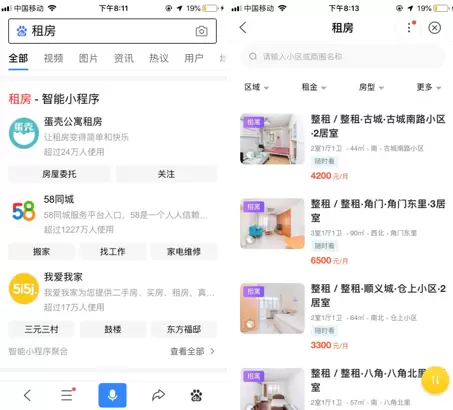The height and width of the screenshot is (410, 453).
Task: Follow 蛋壳公寓 with the 关注 button
Action: click(x=166, y=174)
